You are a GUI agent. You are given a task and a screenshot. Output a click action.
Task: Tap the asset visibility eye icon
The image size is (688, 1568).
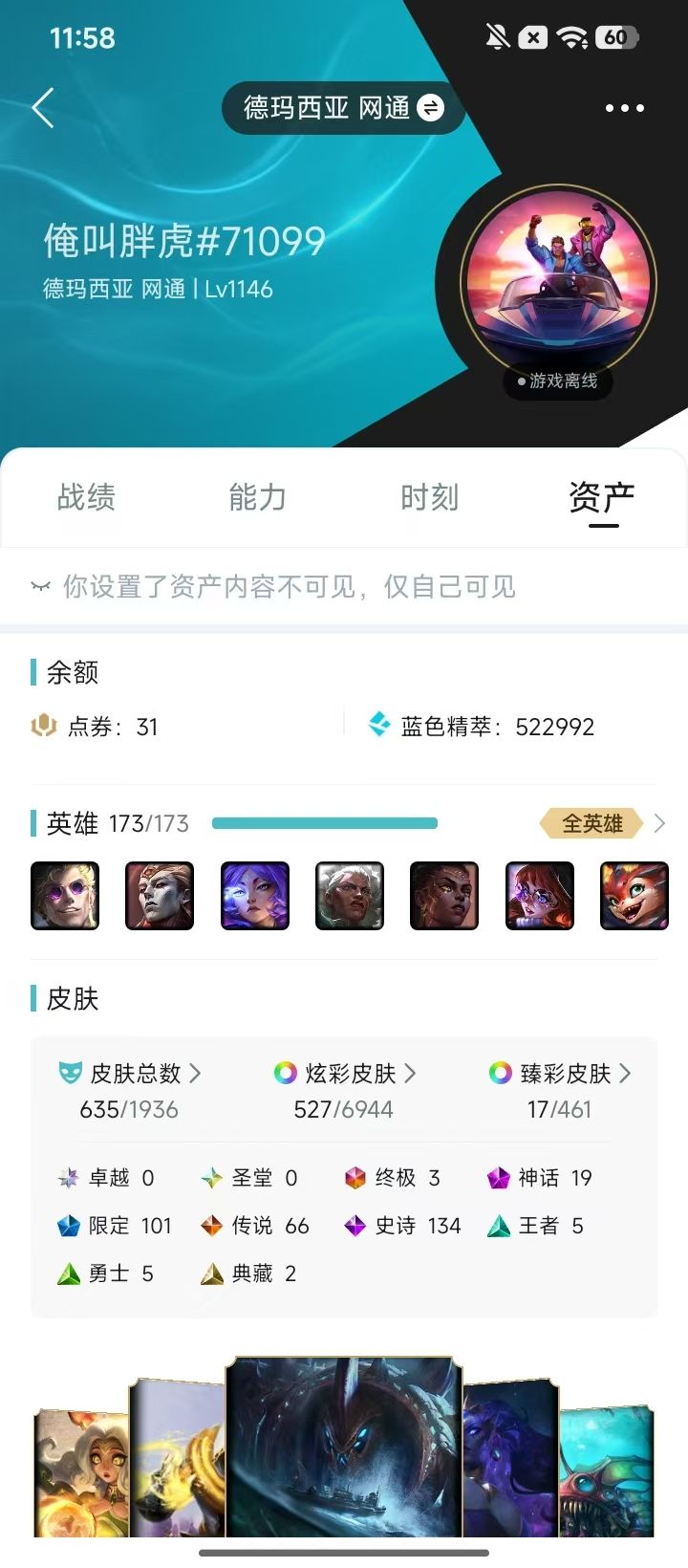coord(40,586)
